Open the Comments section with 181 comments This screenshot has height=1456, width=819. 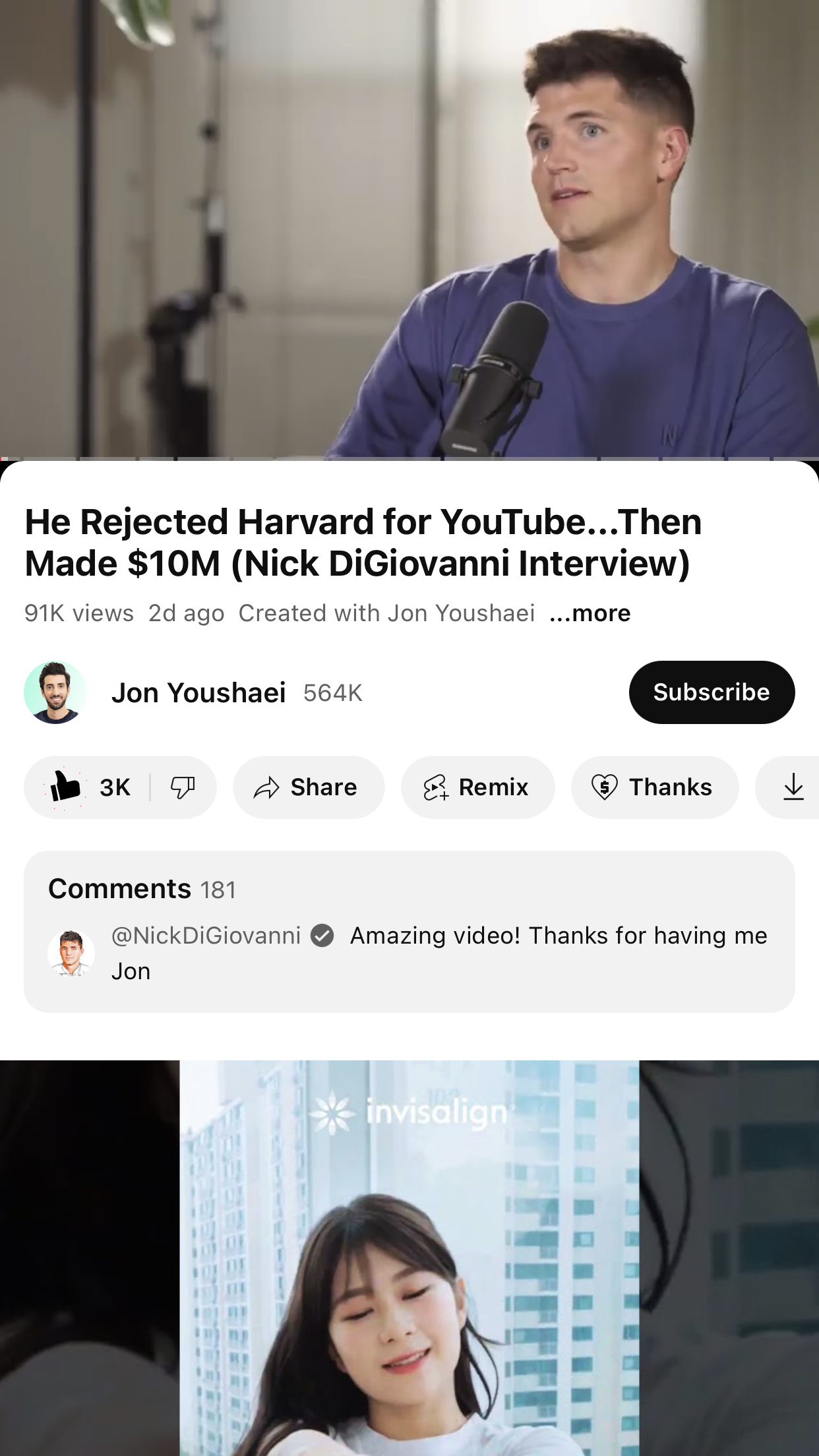[x=409, y=932]
